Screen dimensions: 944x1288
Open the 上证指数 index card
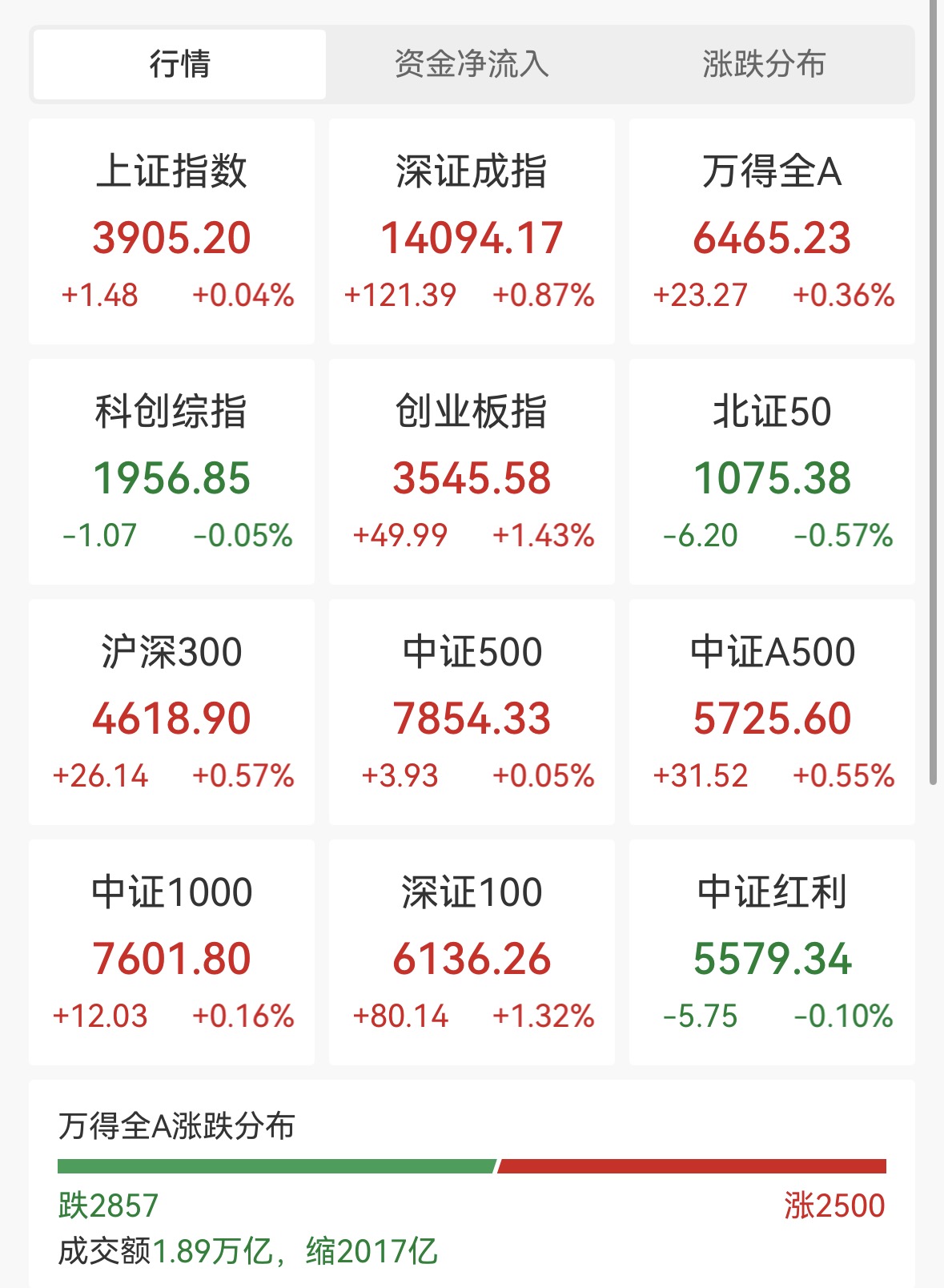[171, 231]
